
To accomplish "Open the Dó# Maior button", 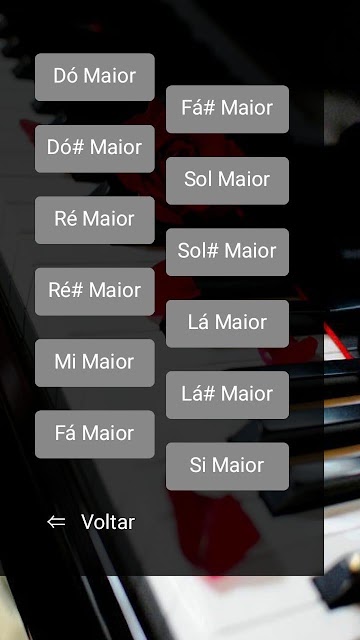I will tap(95, 149).
